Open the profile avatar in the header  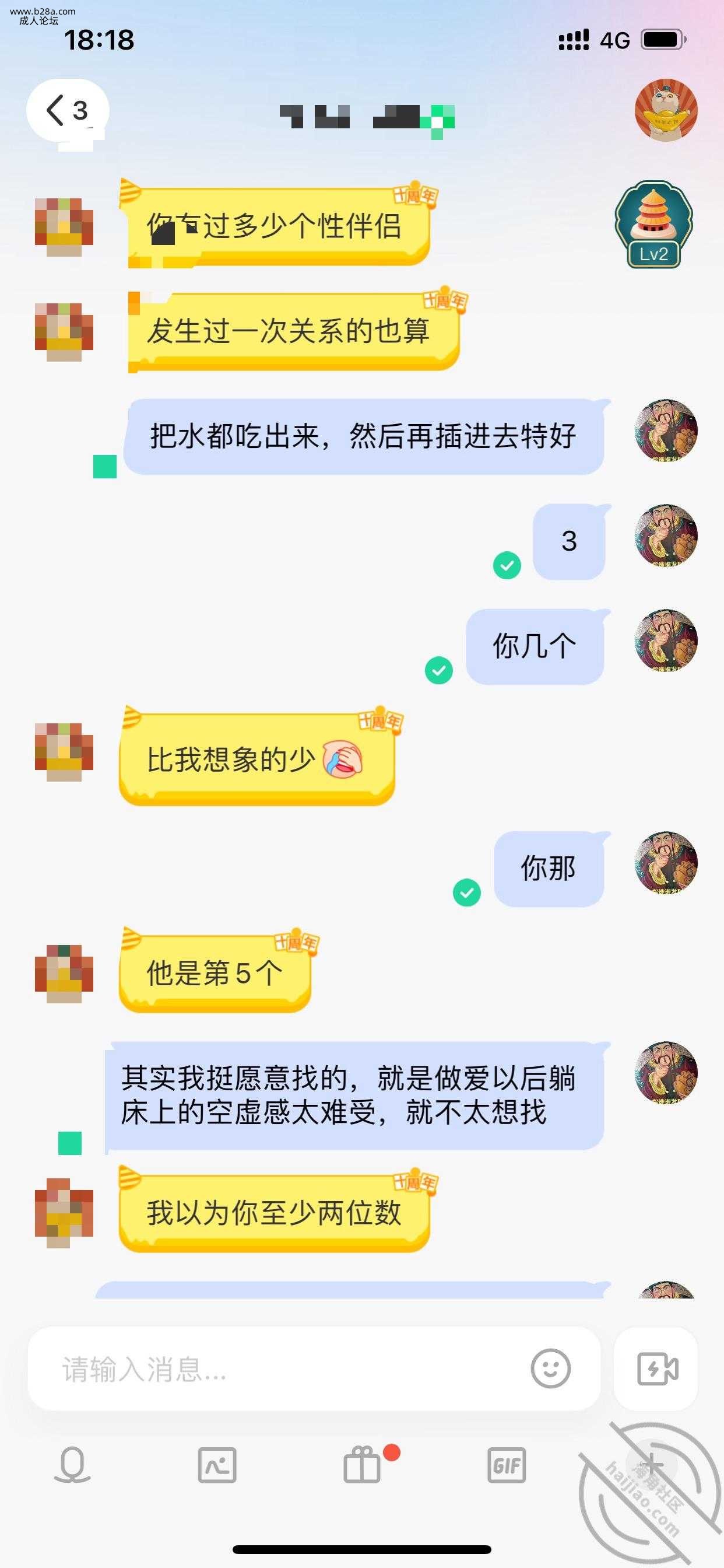[666, 110]
